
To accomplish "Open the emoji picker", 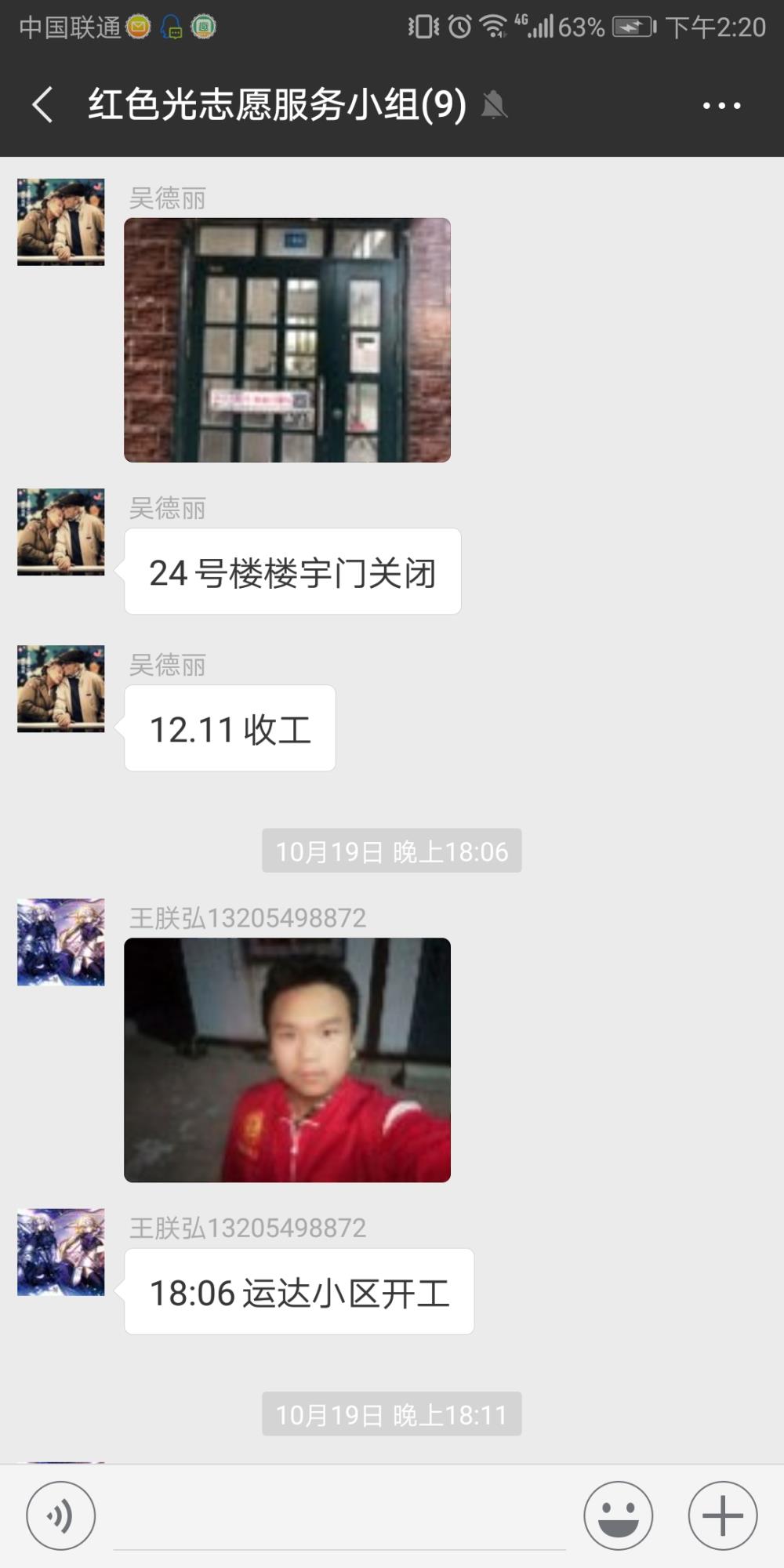I will 618,1515.
